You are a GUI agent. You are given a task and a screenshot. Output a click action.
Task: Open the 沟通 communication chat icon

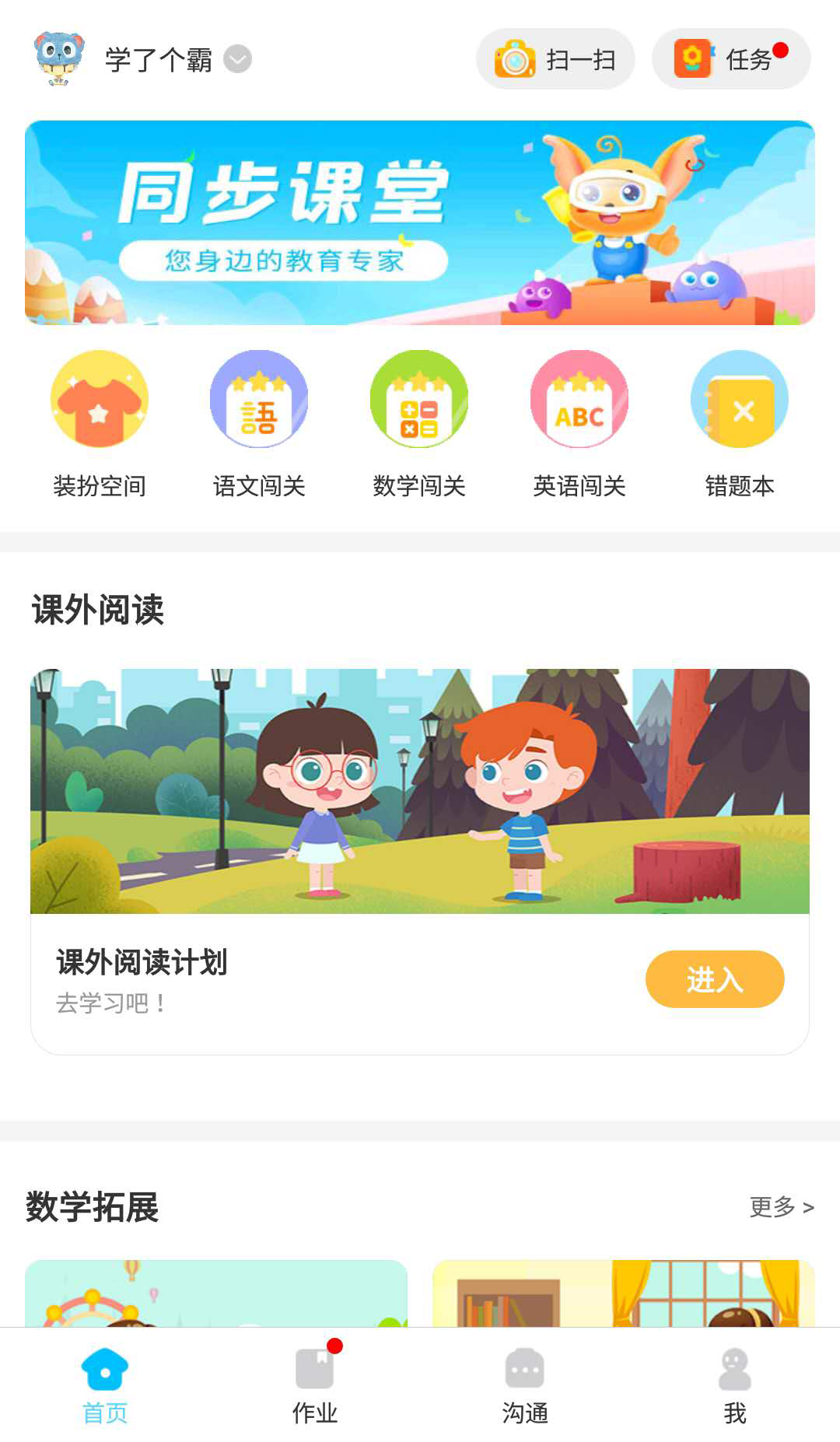click(x=524, y=1369)
